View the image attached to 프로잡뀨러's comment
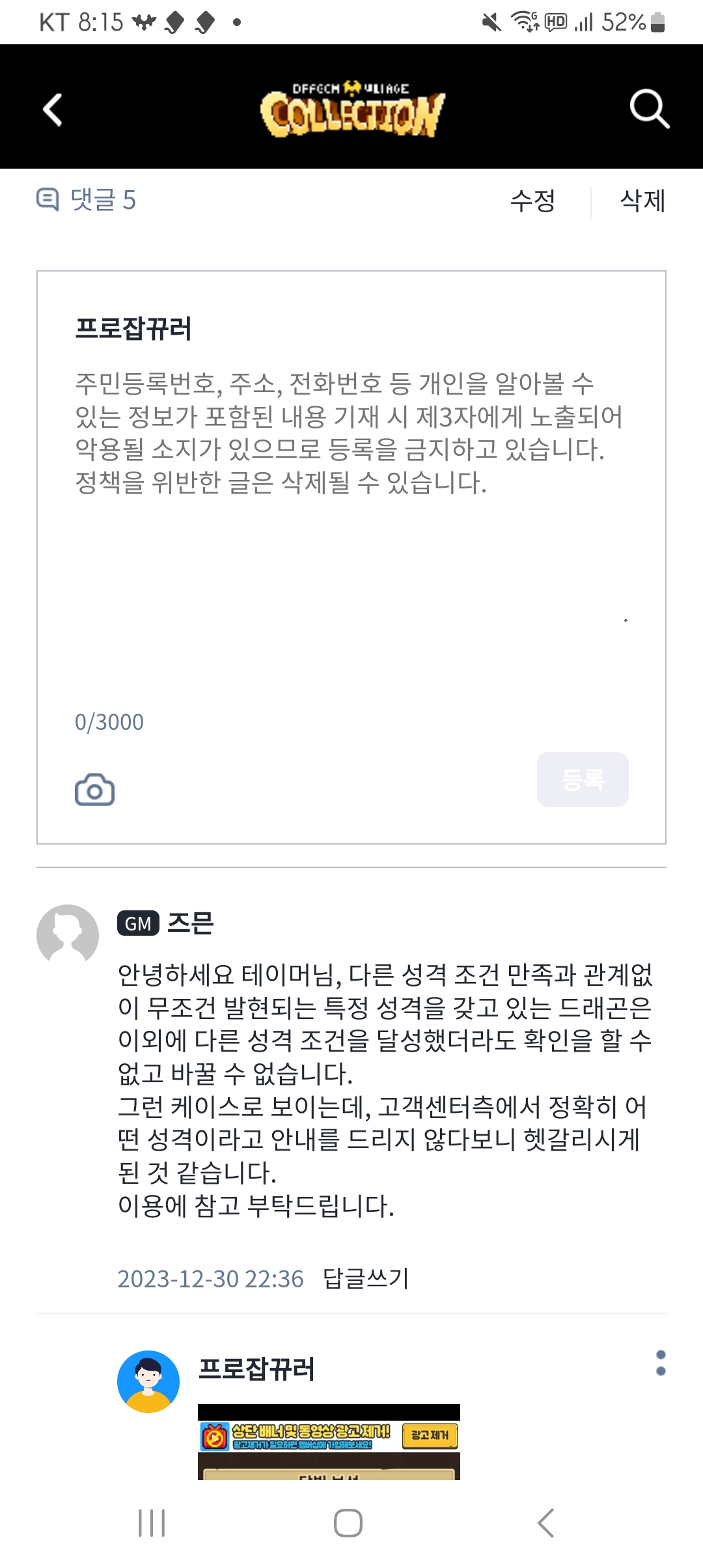 [x=329, y=1442]
